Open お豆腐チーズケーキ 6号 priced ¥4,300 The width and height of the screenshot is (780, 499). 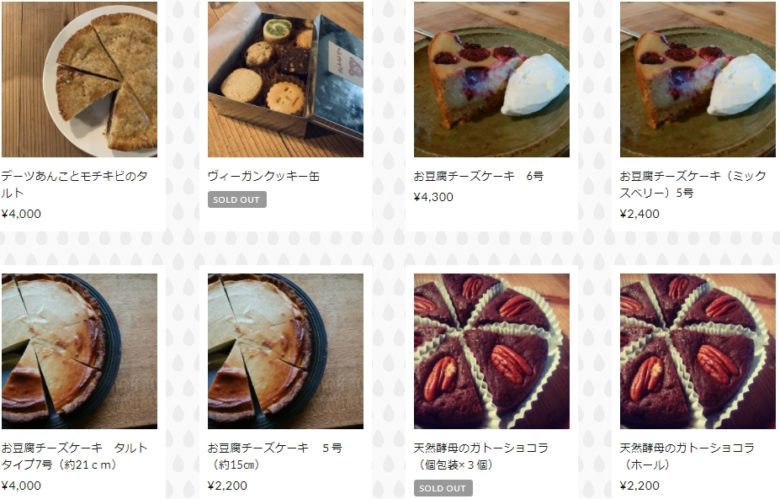491,80
